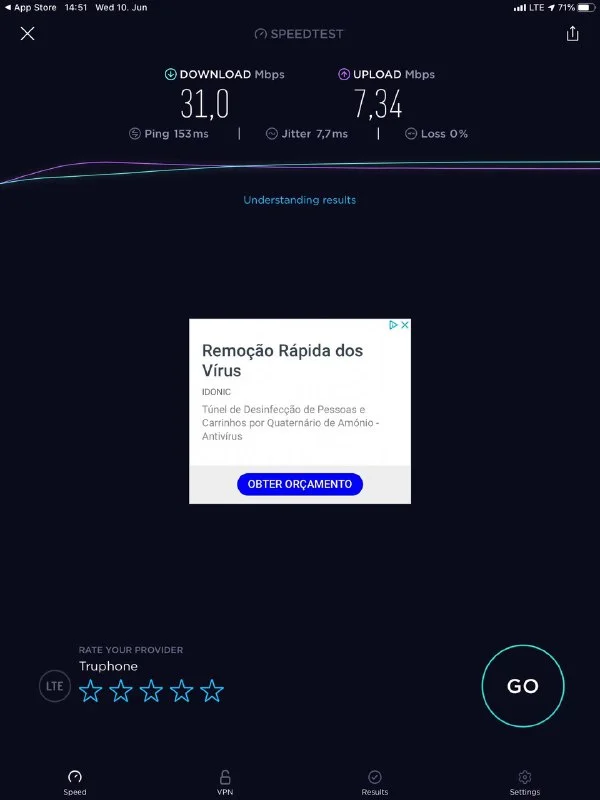The height and width of the screenshot is (800, 600).
Task: Go to the Settings tab
Action: 524,781
